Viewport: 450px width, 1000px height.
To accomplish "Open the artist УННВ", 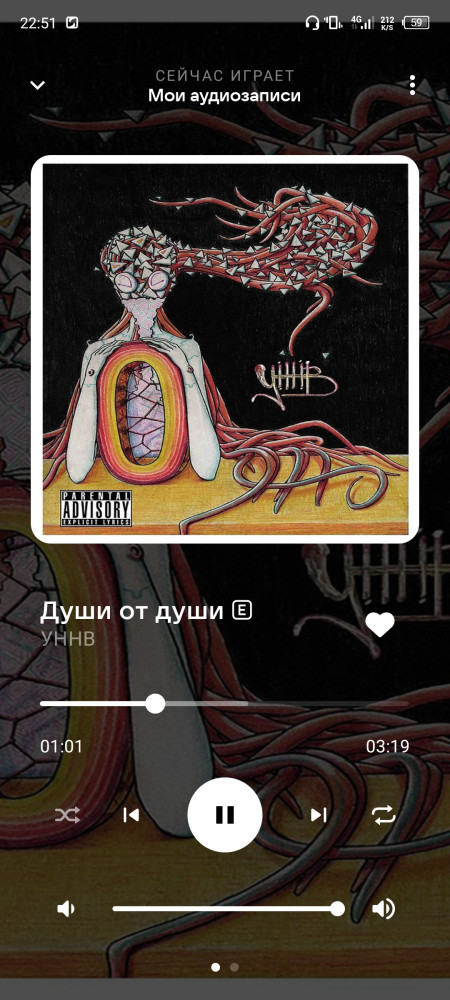I will (x=68, y=638).
